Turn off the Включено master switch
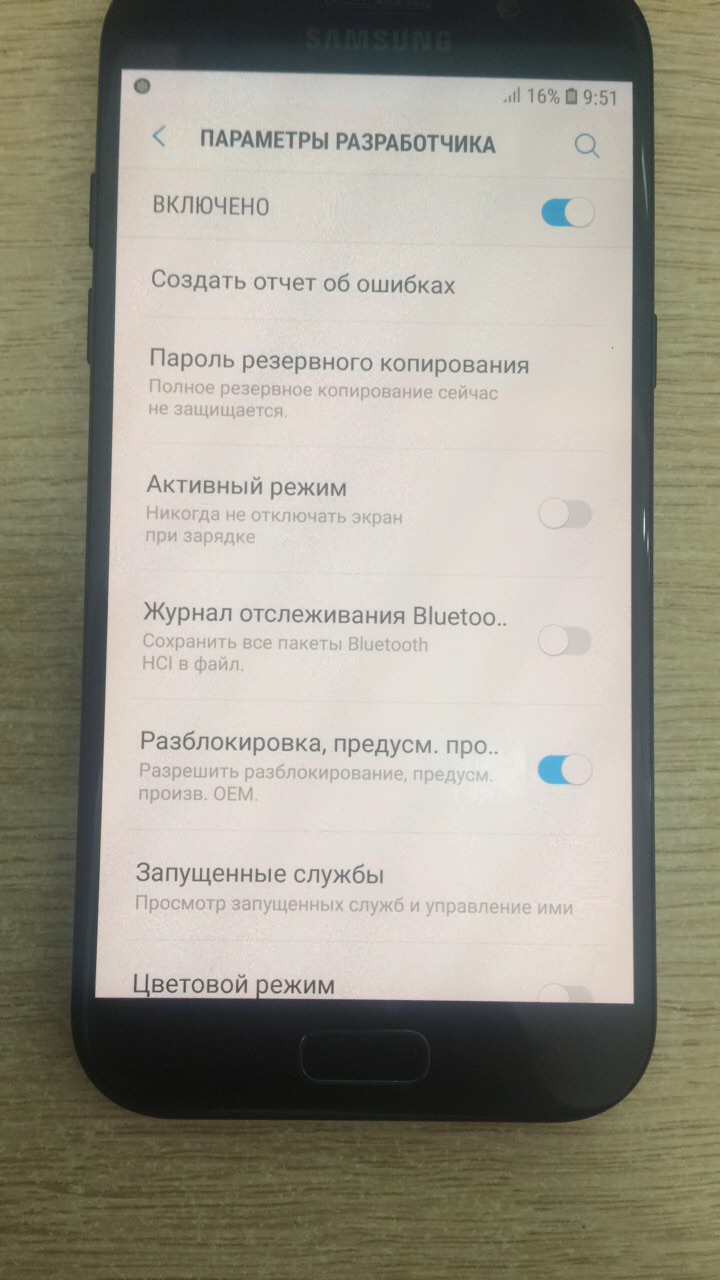Image resolution: width=720 pixels, height=1280 pixels. pyautogui.click(x=567, y=212)
